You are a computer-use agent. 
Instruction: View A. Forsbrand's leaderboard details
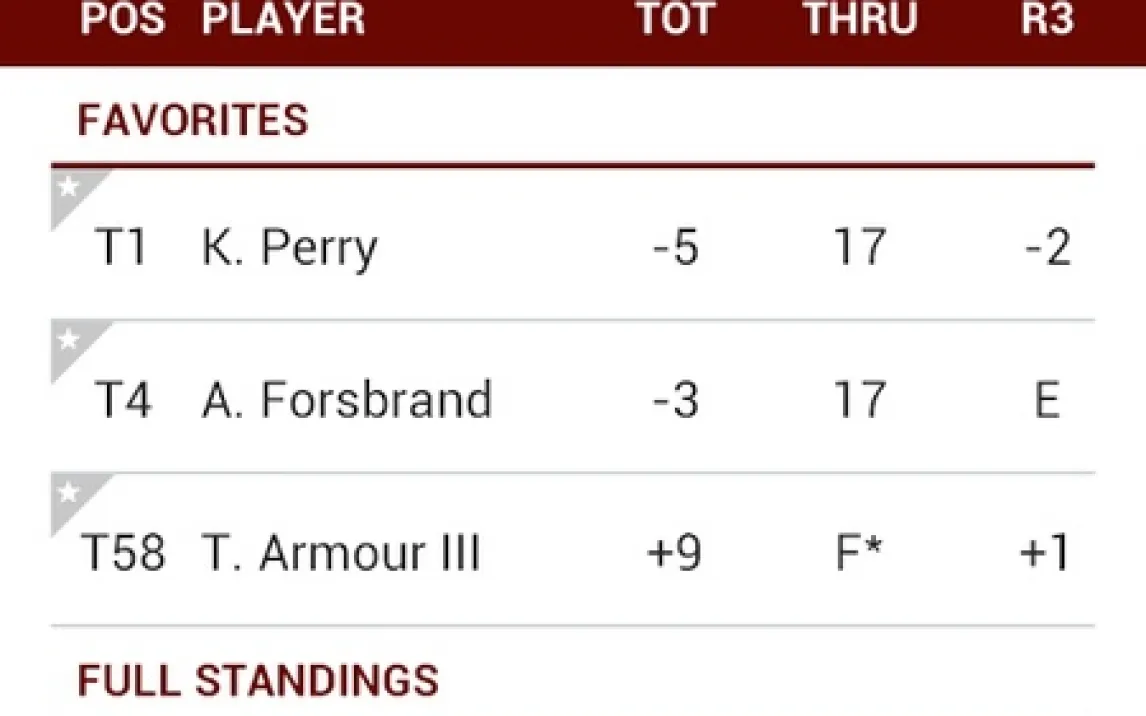point(572,399)
